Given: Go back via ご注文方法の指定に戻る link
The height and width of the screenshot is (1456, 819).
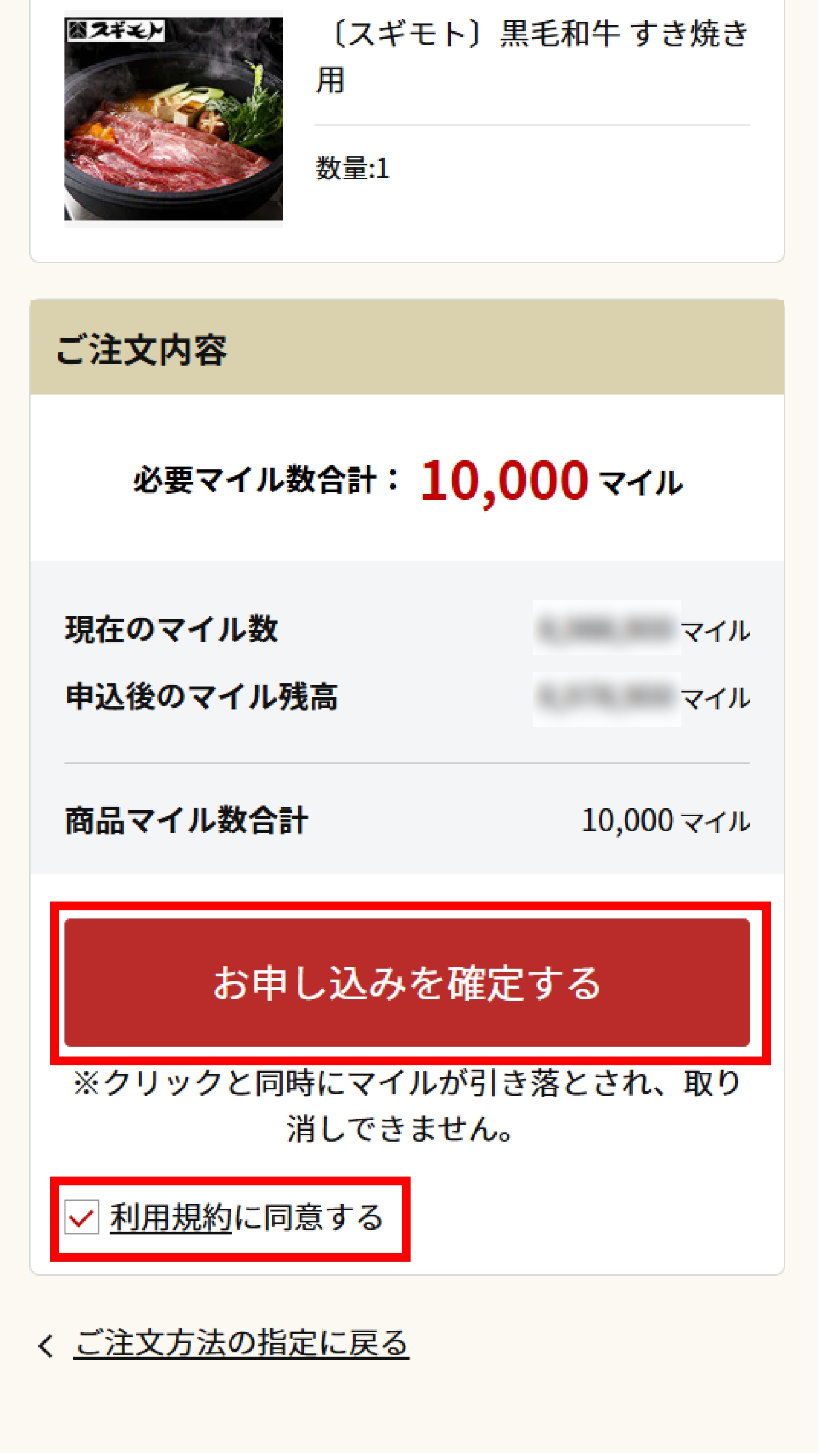Looking at the screenshot, I should tap(241, 1344).
